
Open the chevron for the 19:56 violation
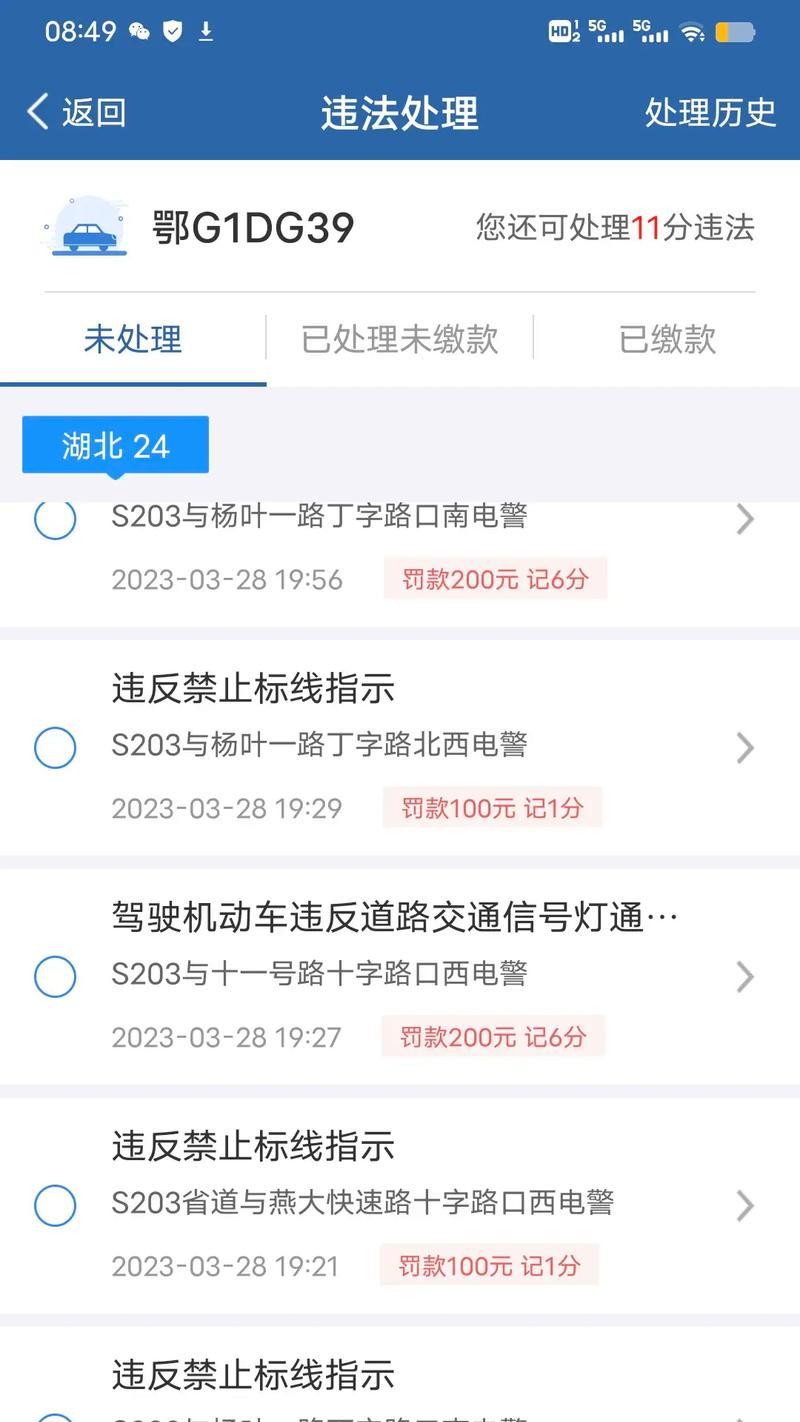(x=745, y=519)
